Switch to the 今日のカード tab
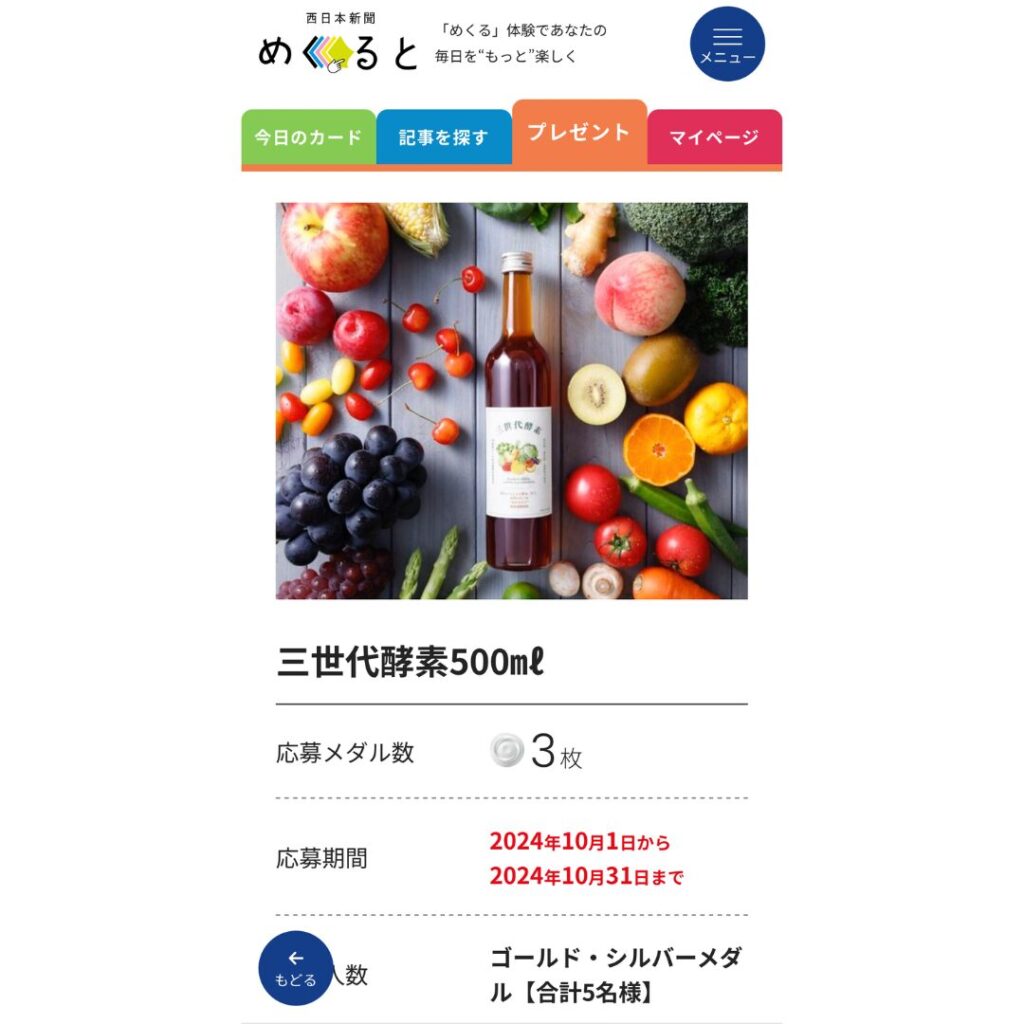 [308, 137]
